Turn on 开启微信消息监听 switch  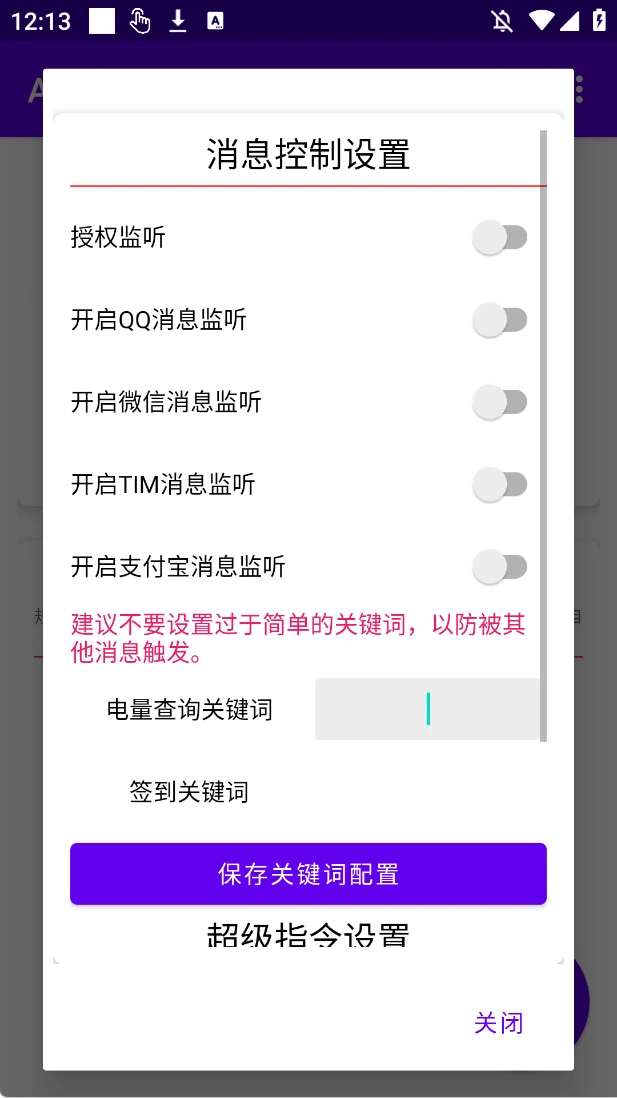(x=499, y=402)
